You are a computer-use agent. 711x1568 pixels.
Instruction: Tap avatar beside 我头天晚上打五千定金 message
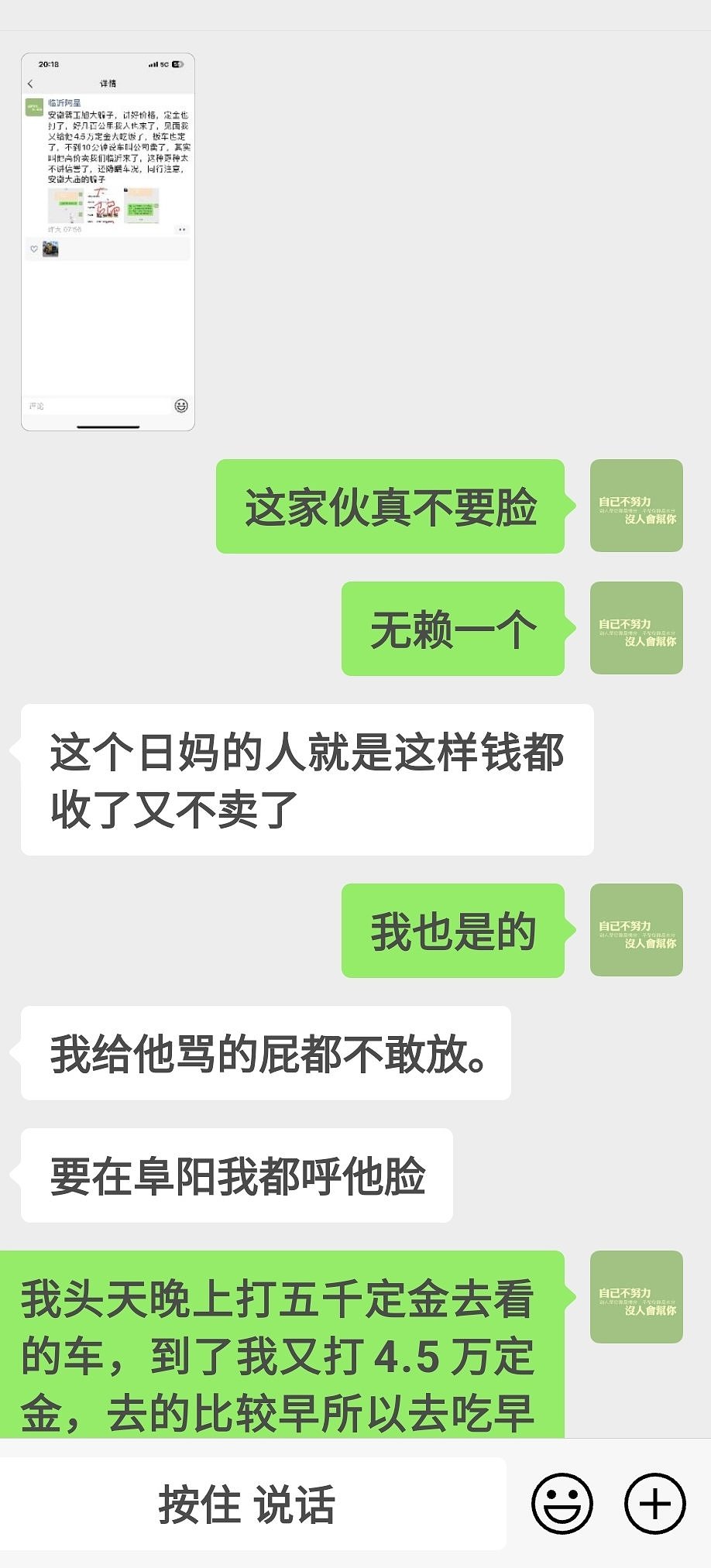point(637,1297)
